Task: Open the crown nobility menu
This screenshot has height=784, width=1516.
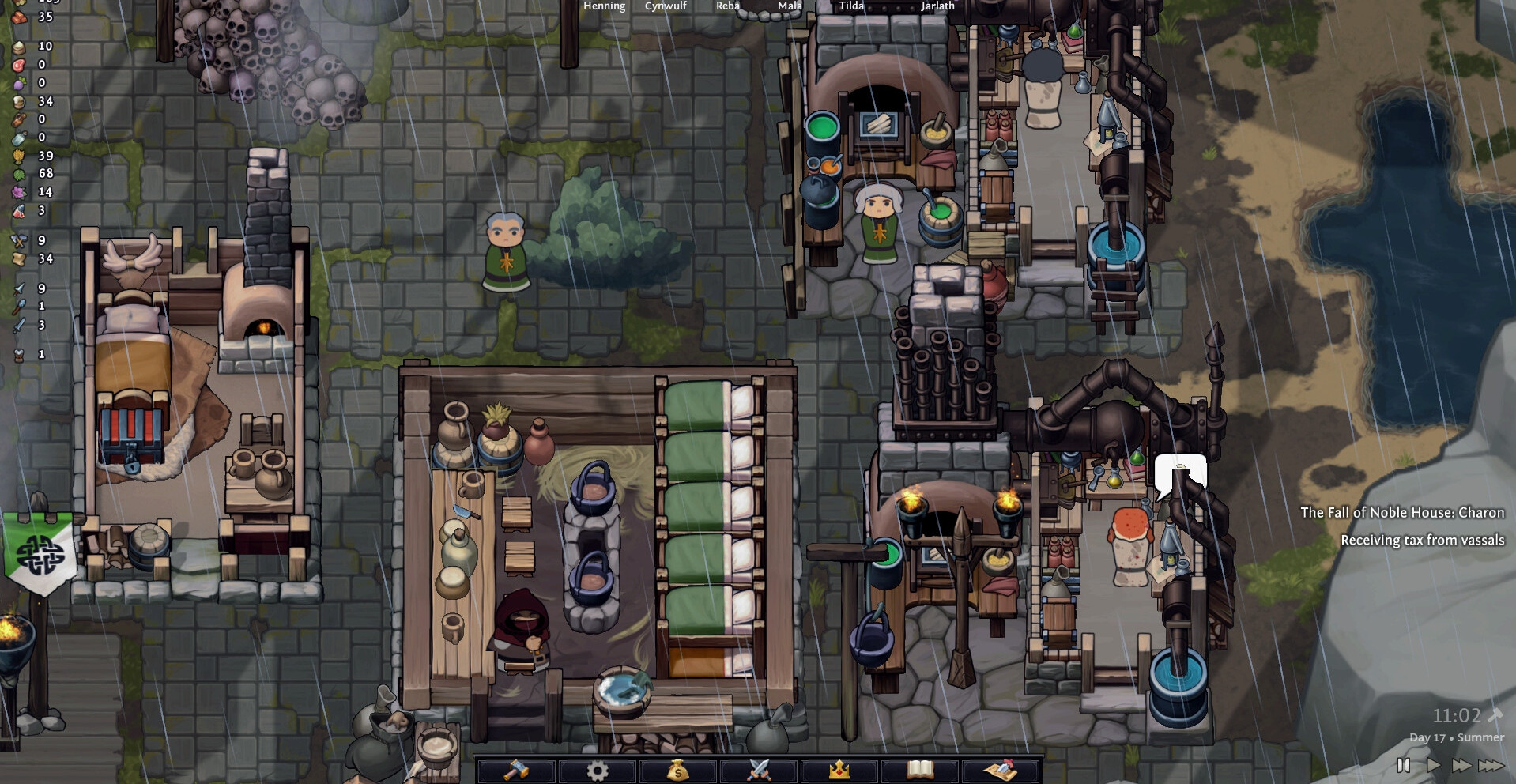Action: pos(839,770)
